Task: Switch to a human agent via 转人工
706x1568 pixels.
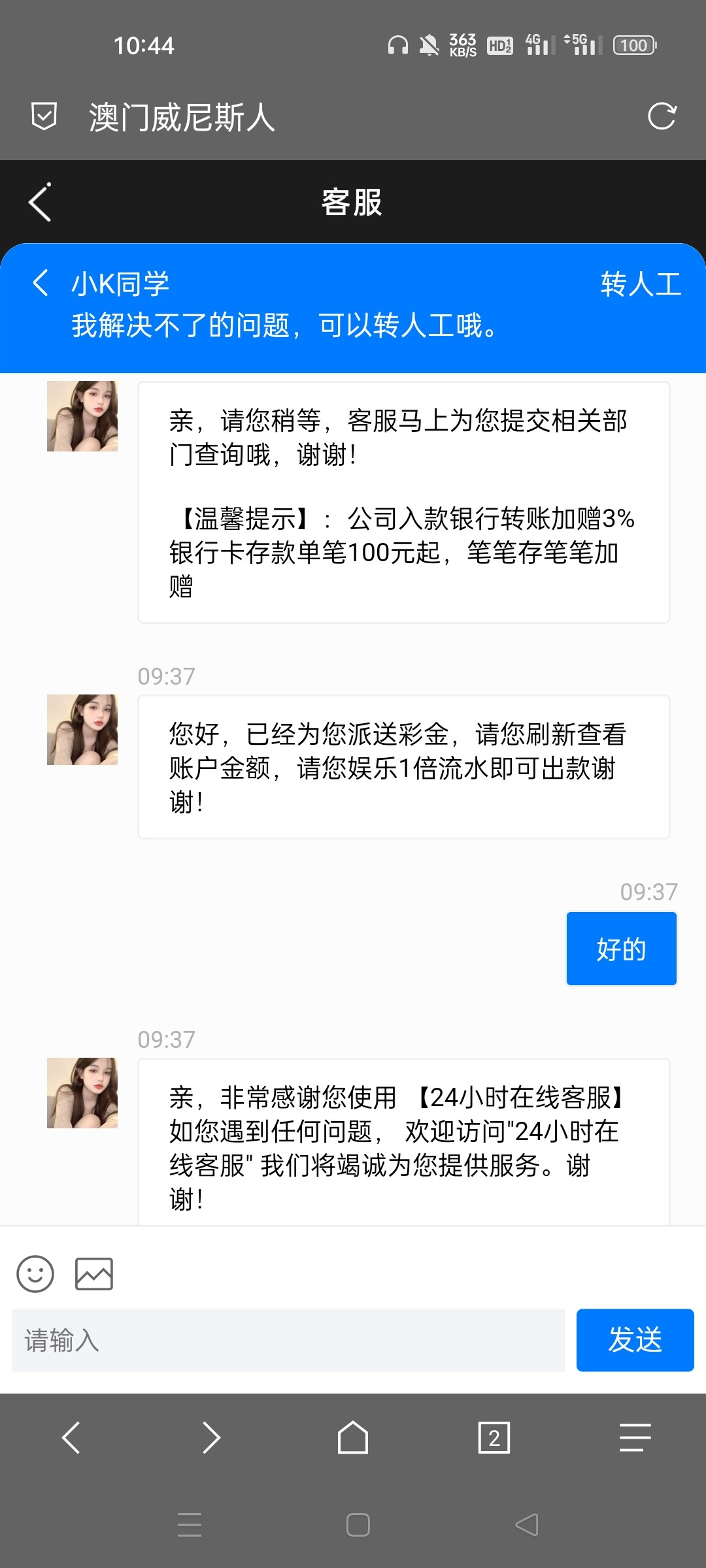Action: click(641, 284)
